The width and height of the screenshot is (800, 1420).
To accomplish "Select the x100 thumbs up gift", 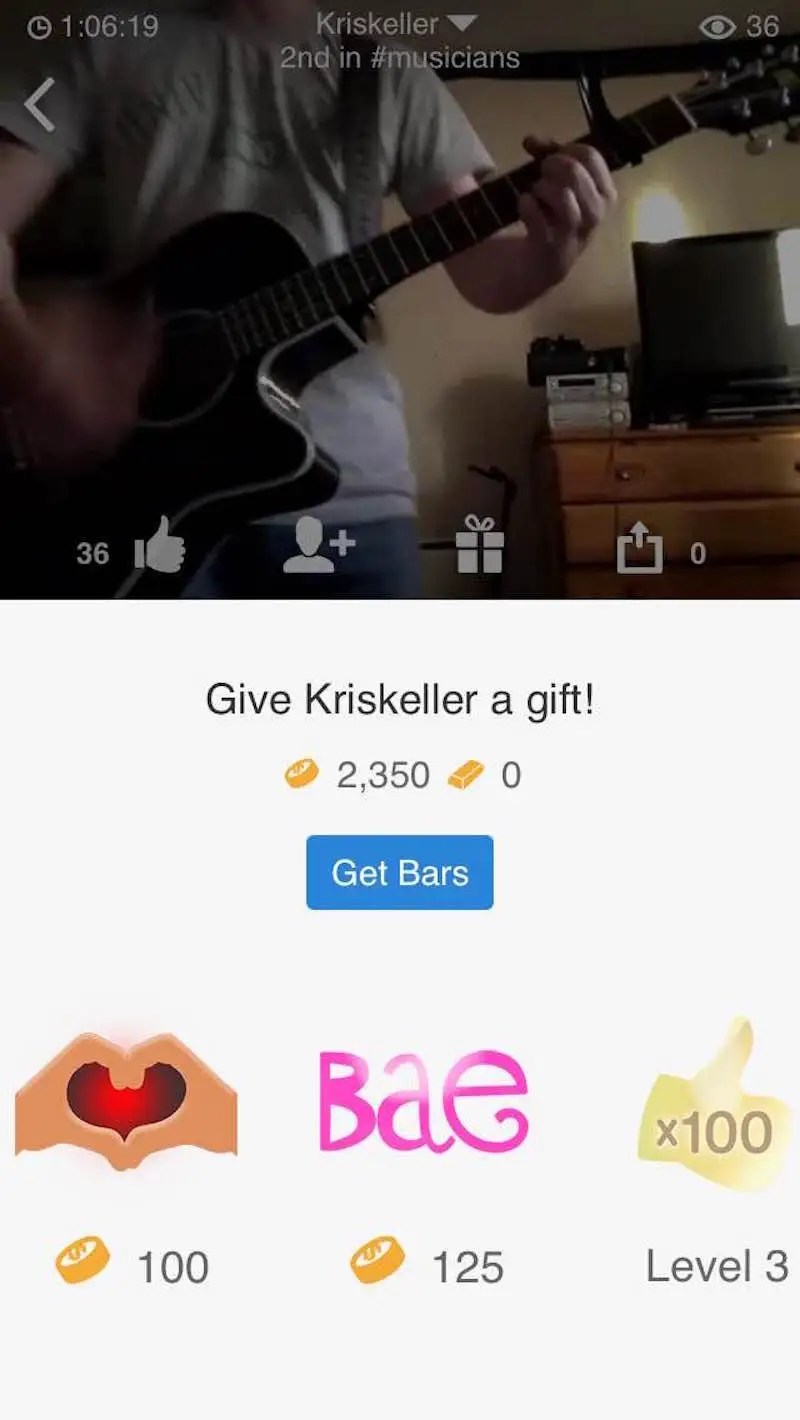I will pyautogui.click(x=715, y=1110).
